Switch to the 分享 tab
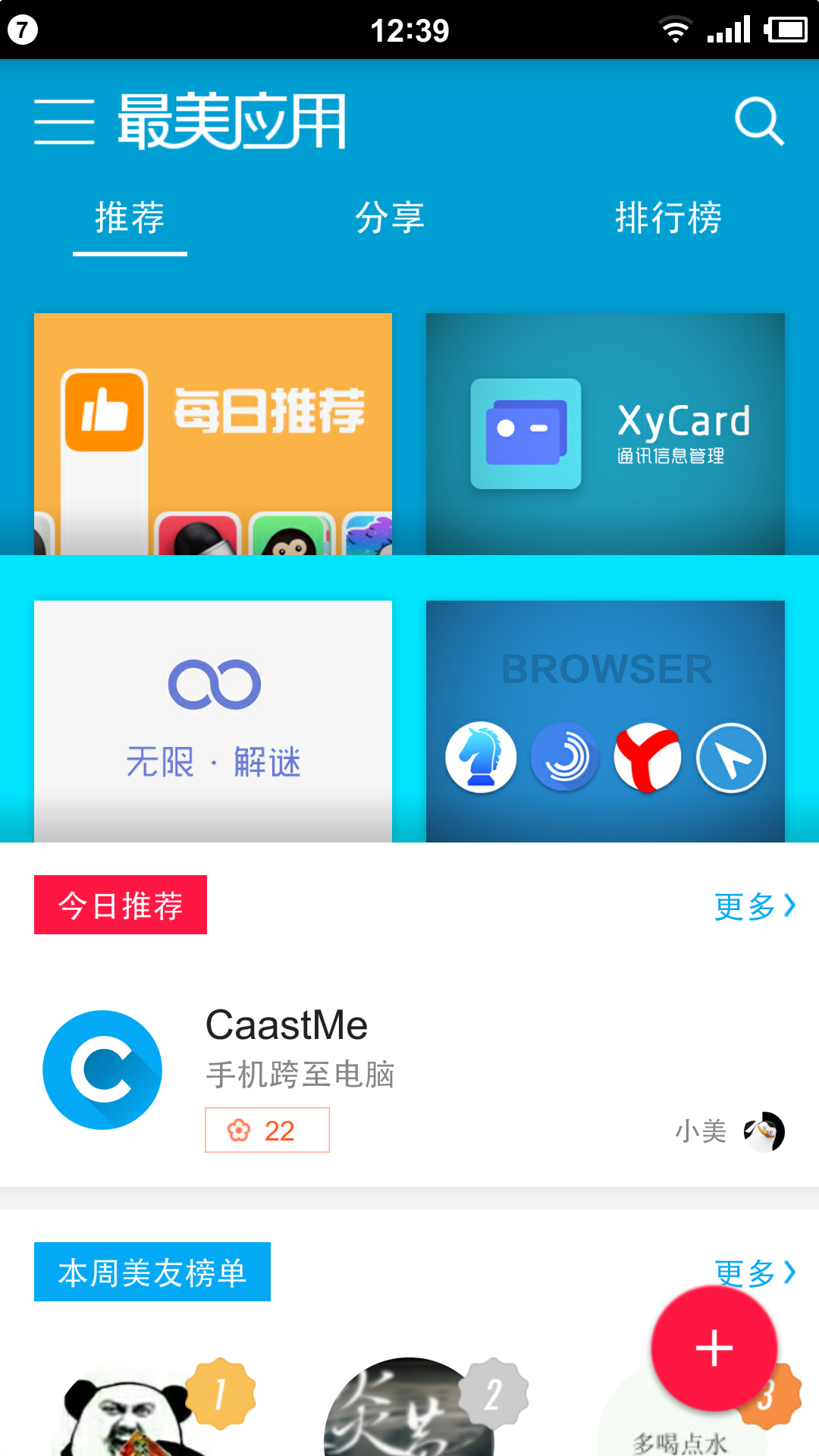 (390, 218)
